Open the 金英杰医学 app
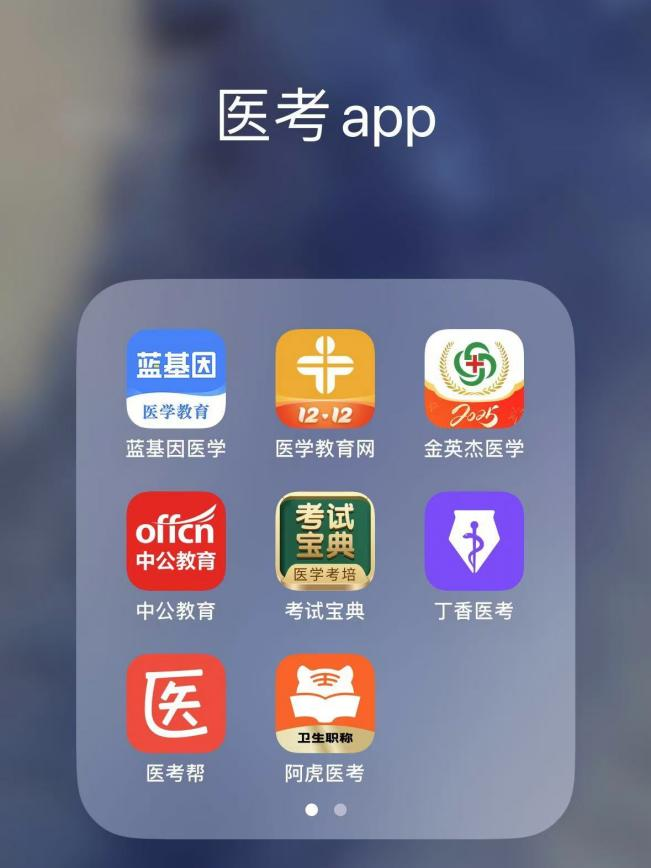This screenshot has width=651, height=868. pos(474,379)
